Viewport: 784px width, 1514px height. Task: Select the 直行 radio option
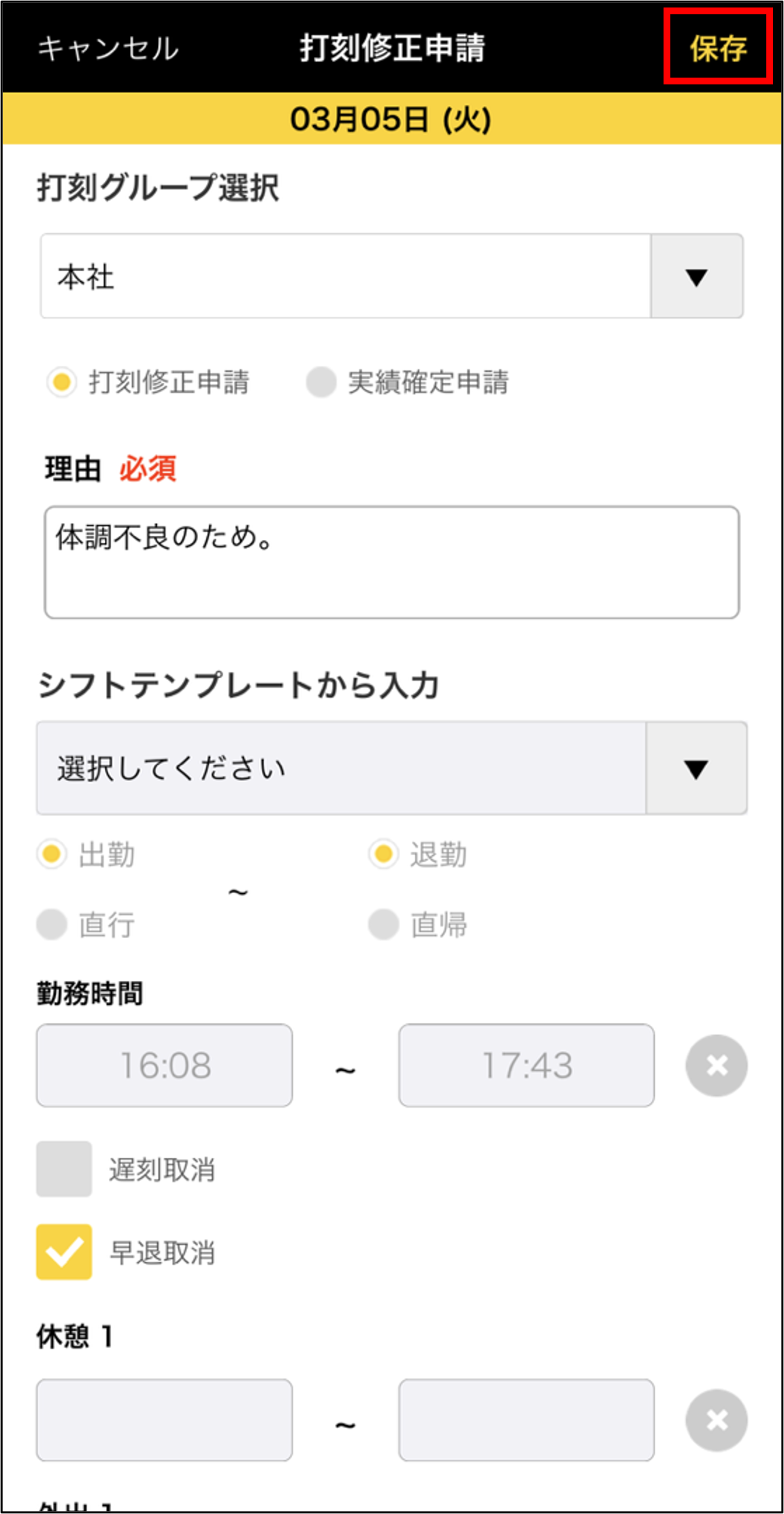click(51, 924)
